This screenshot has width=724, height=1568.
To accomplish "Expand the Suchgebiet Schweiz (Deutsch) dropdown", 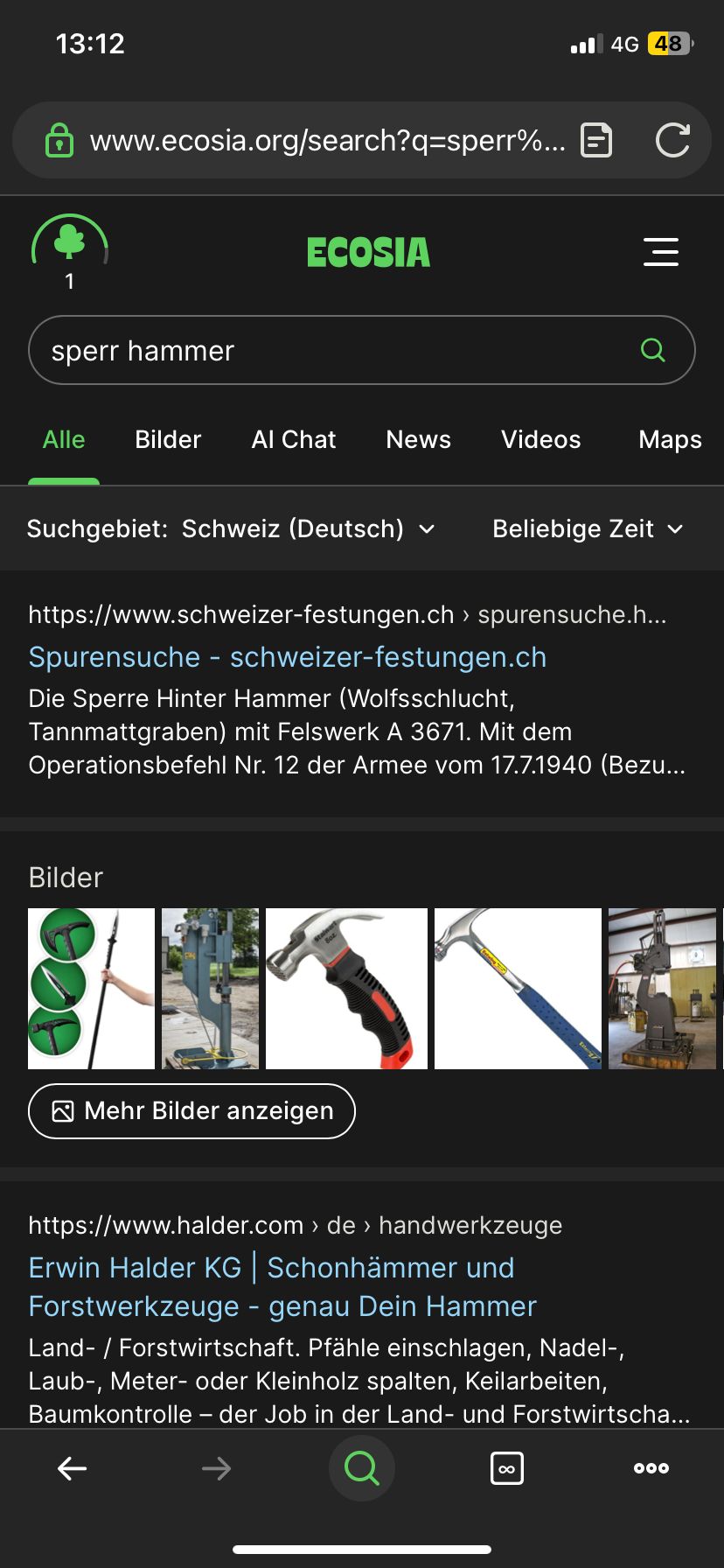I will pyautogui.click(x=231, y=528).
